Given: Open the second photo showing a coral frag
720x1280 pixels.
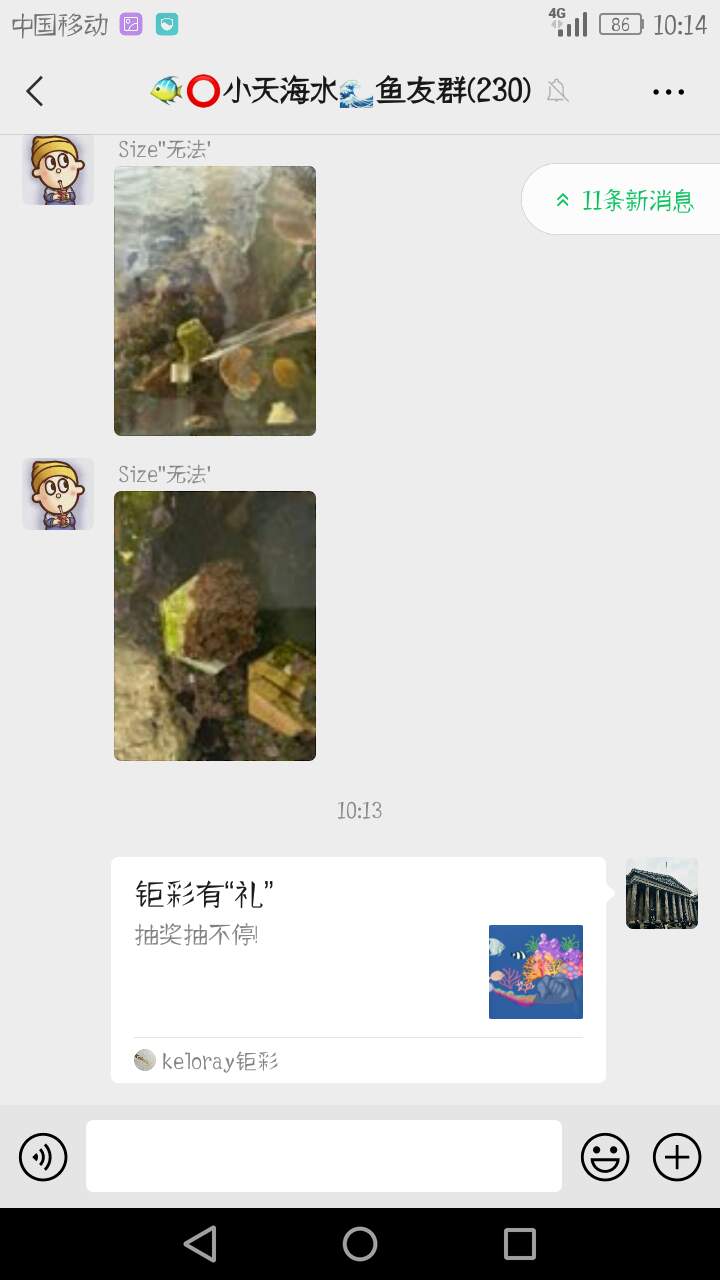Looking at the screenshot, I should point(215,626).
